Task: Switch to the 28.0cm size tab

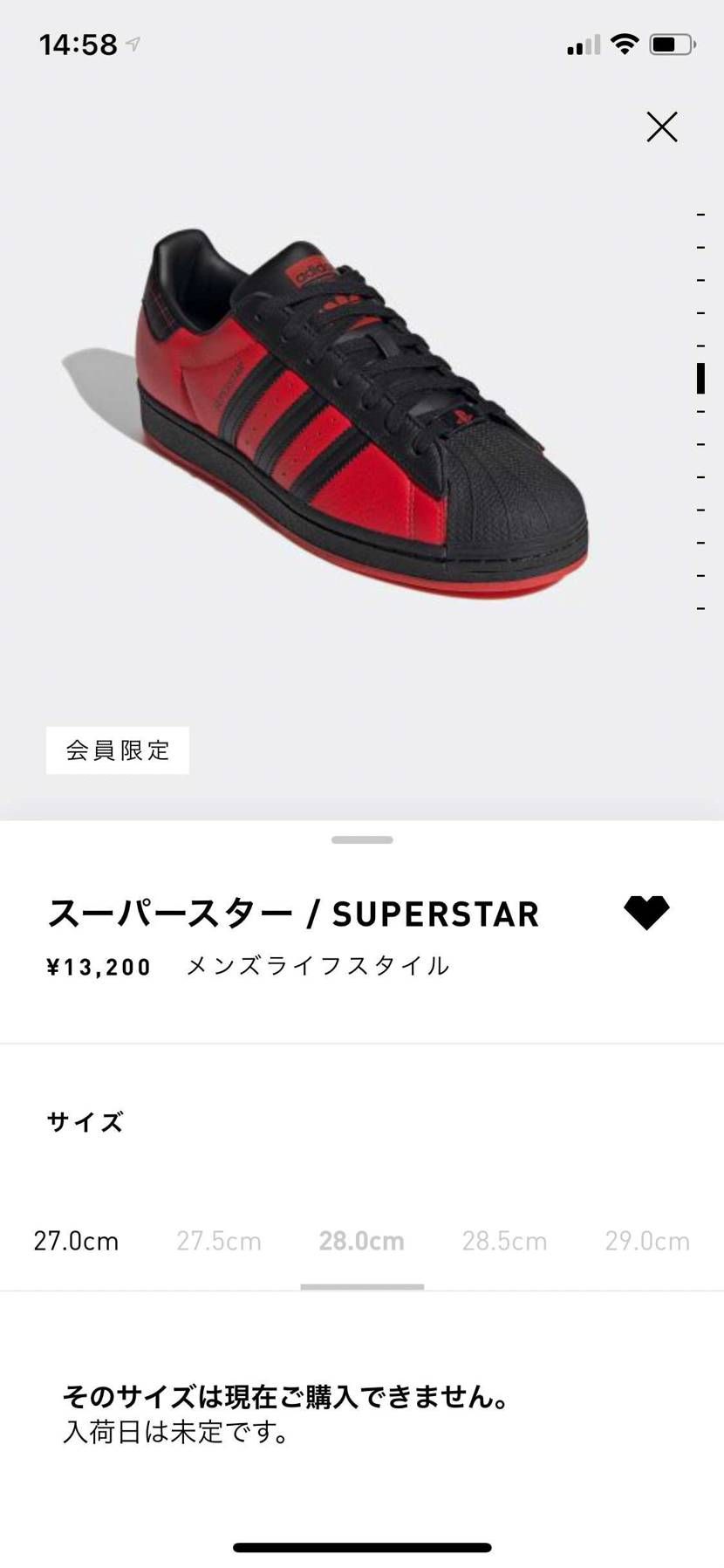Action: pos(361,1240)
